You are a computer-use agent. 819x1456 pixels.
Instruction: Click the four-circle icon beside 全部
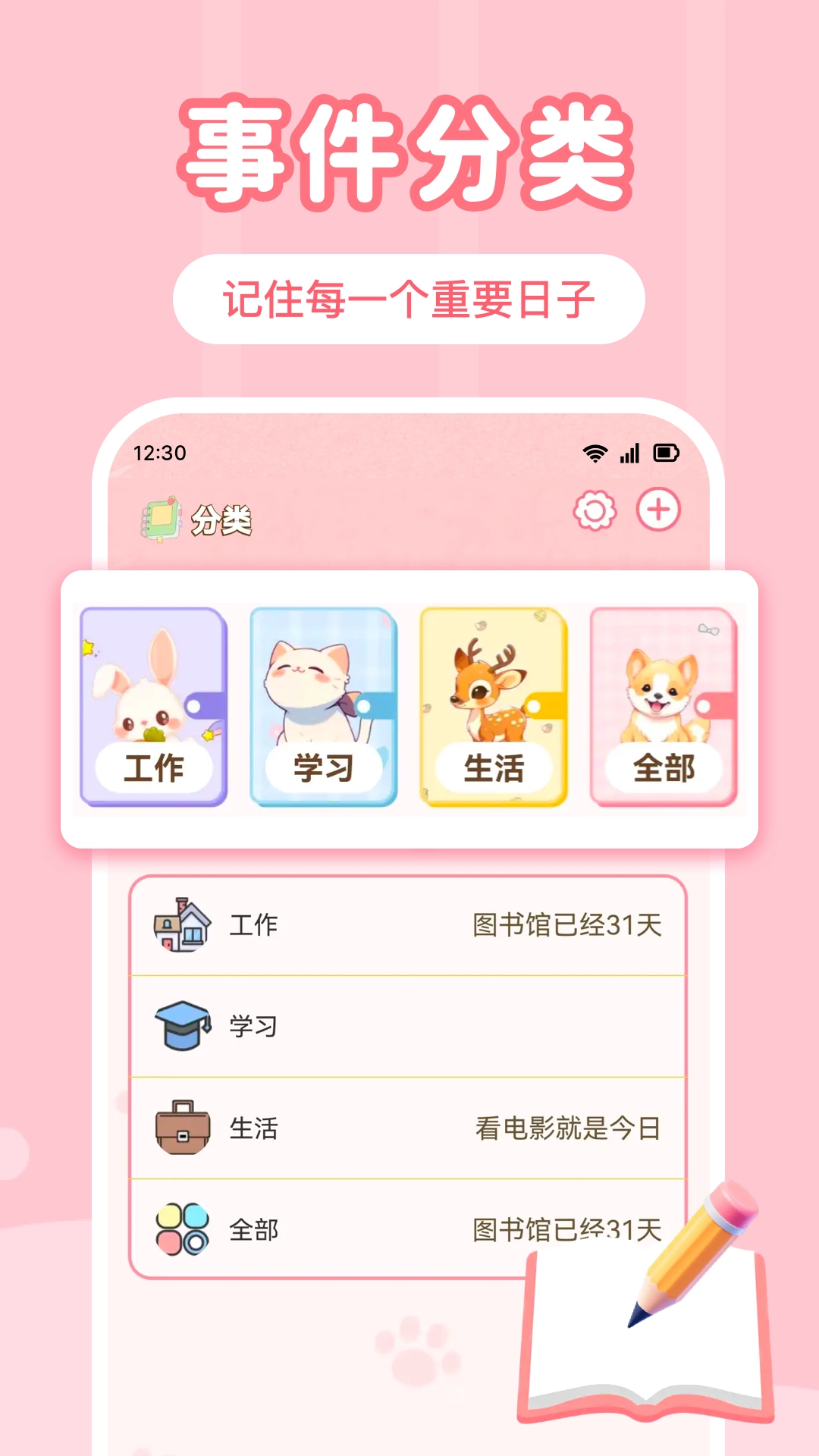[181, 1229]
